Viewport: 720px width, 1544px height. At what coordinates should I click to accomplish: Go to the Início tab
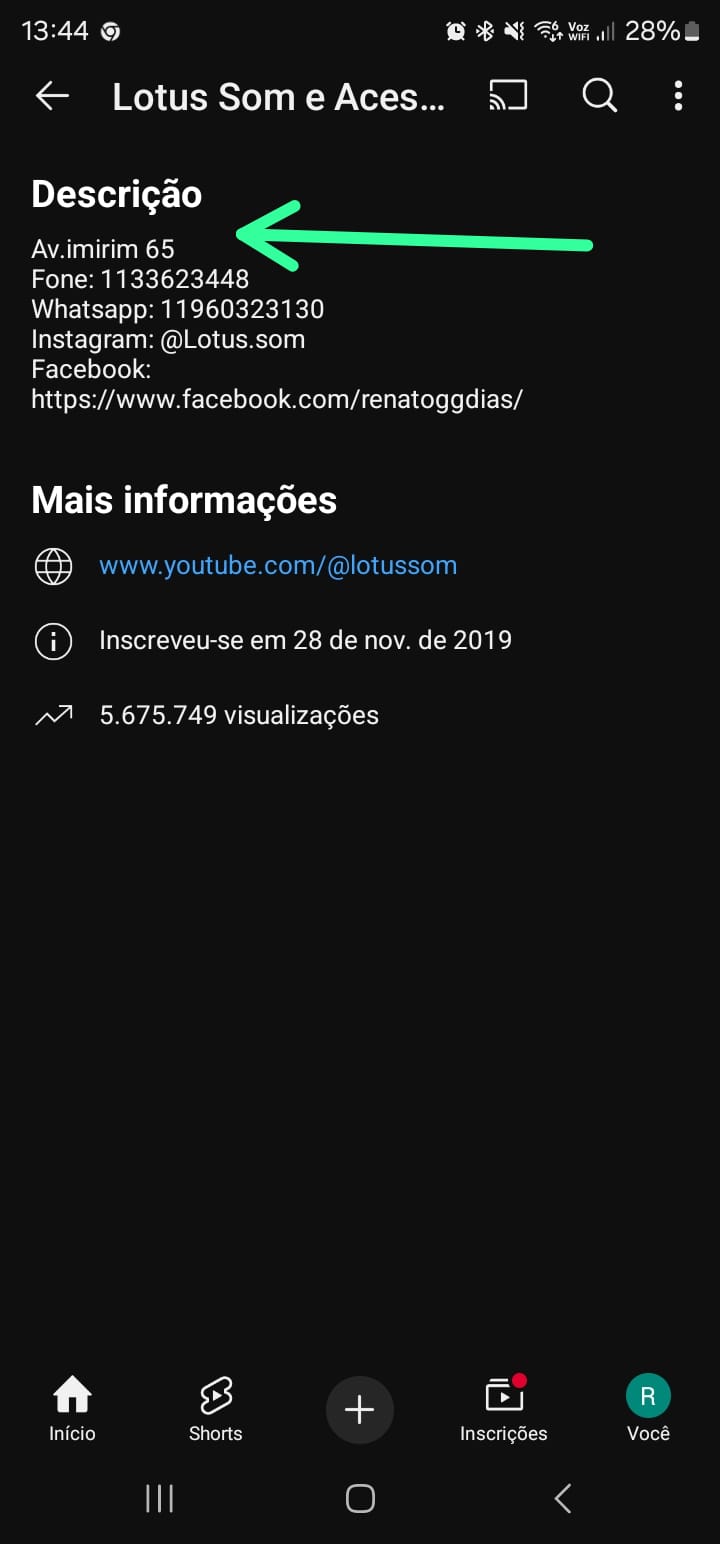pyautogui.click(x=72, y=1409)
